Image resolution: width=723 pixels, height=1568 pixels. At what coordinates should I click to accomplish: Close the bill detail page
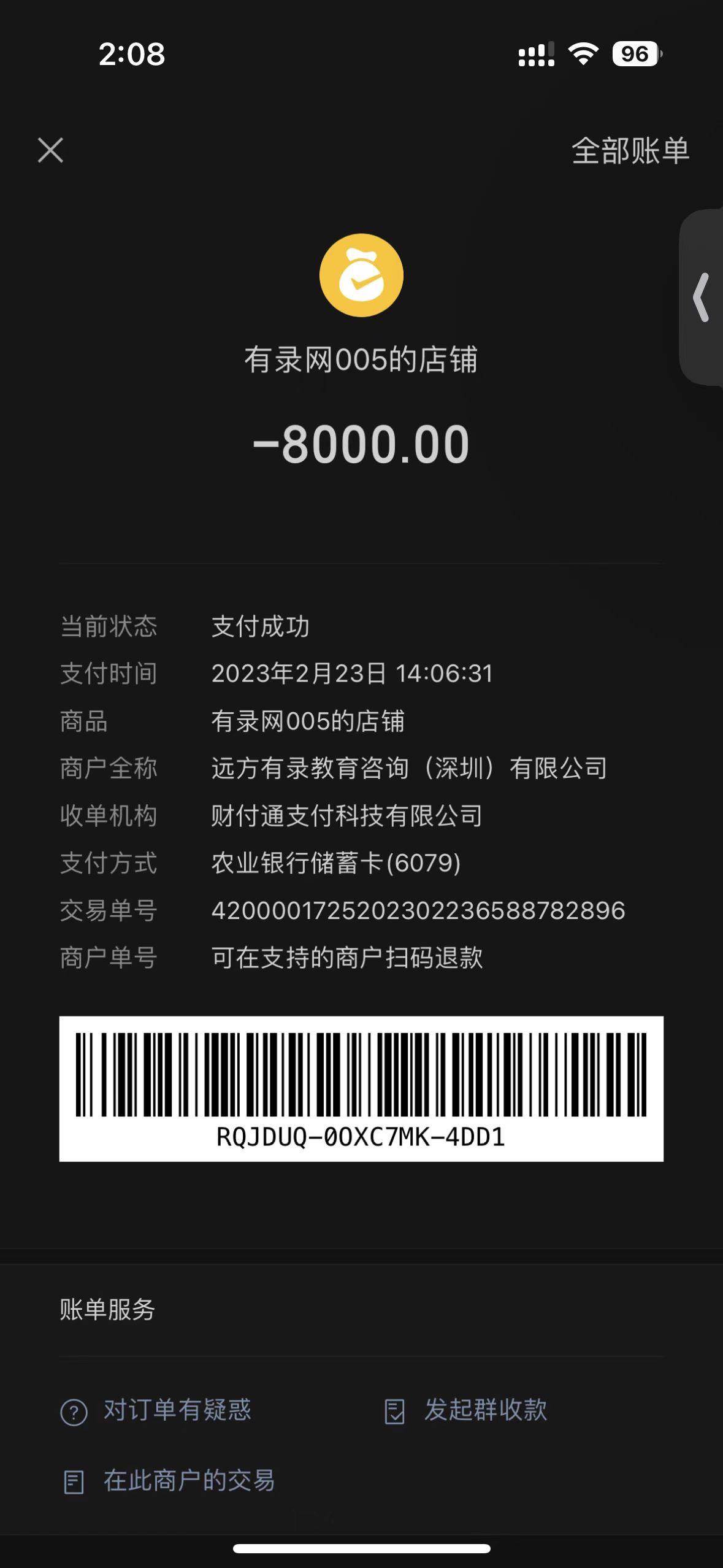pyautogui.click(x=50, y=150)
